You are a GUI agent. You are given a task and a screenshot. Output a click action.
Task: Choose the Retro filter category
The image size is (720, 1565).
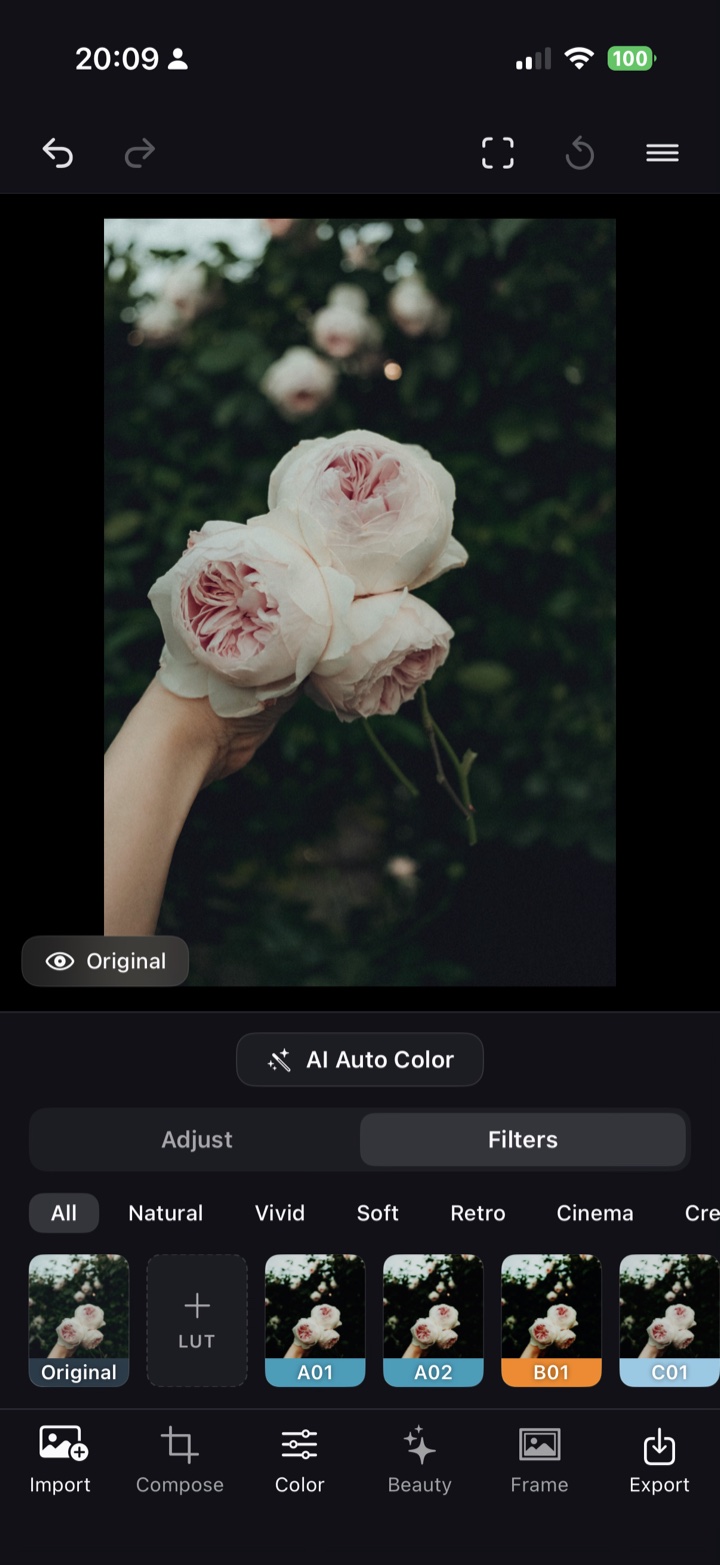point(477,1213)
